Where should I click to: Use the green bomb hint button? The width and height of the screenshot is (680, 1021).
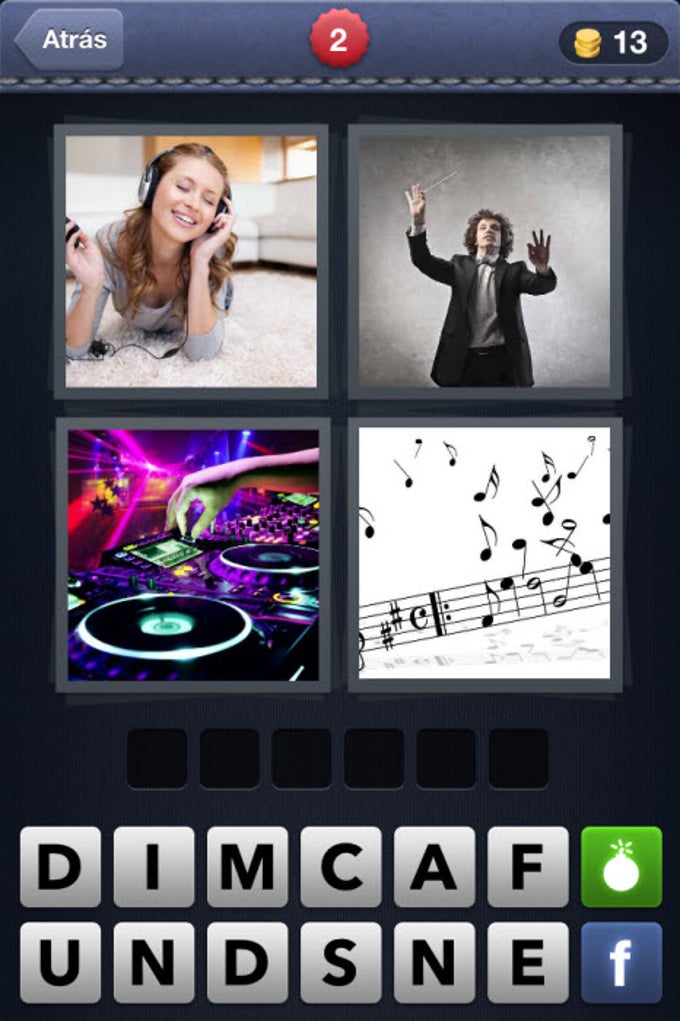621,867
